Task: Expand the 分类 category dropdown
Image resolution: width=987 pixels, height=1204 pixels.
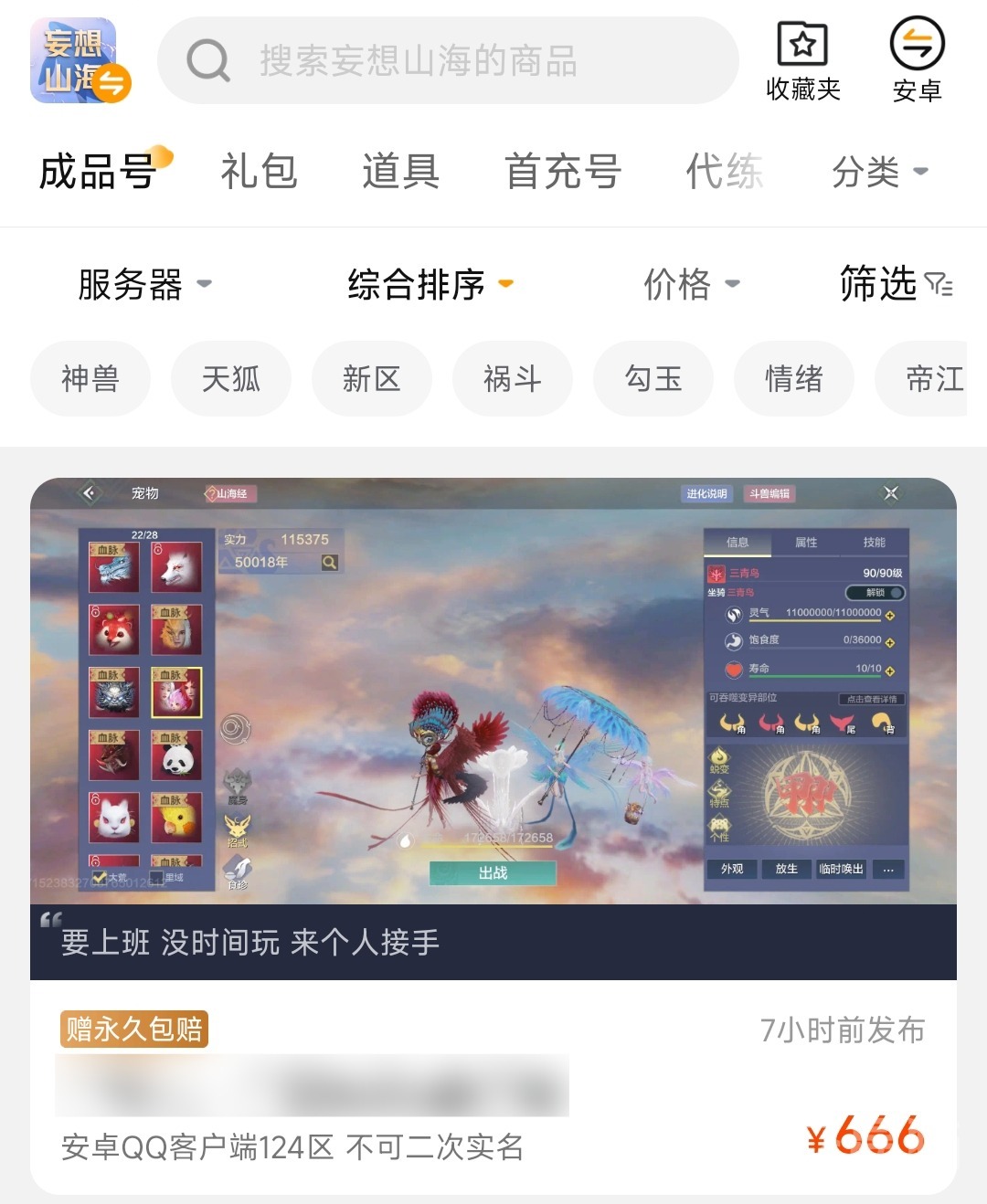Action: pyautogui.click(x=878, y=172)
